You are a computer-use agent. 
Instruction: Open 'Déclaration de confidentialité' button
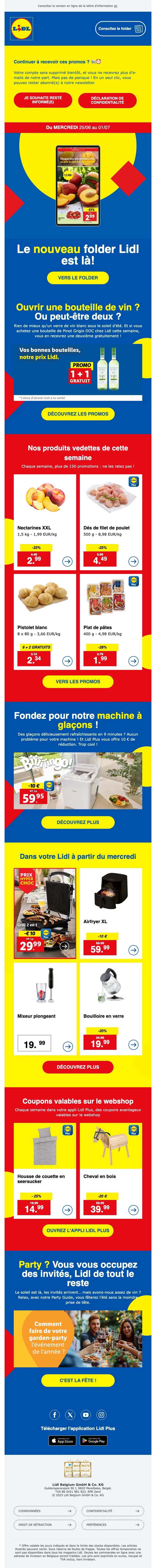pos(107,100)
